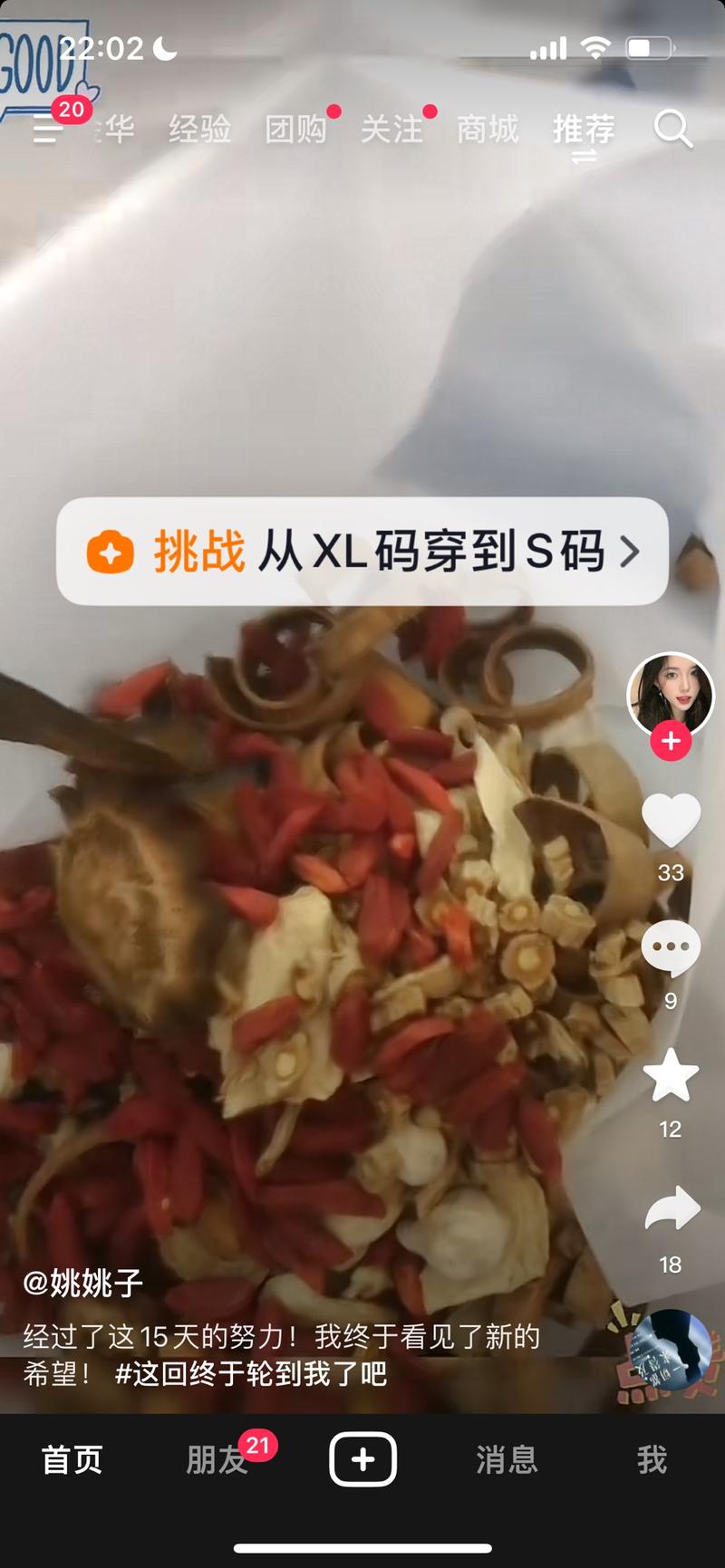
Task: Switch to the 团购 tab
Action: pos(296,130)
